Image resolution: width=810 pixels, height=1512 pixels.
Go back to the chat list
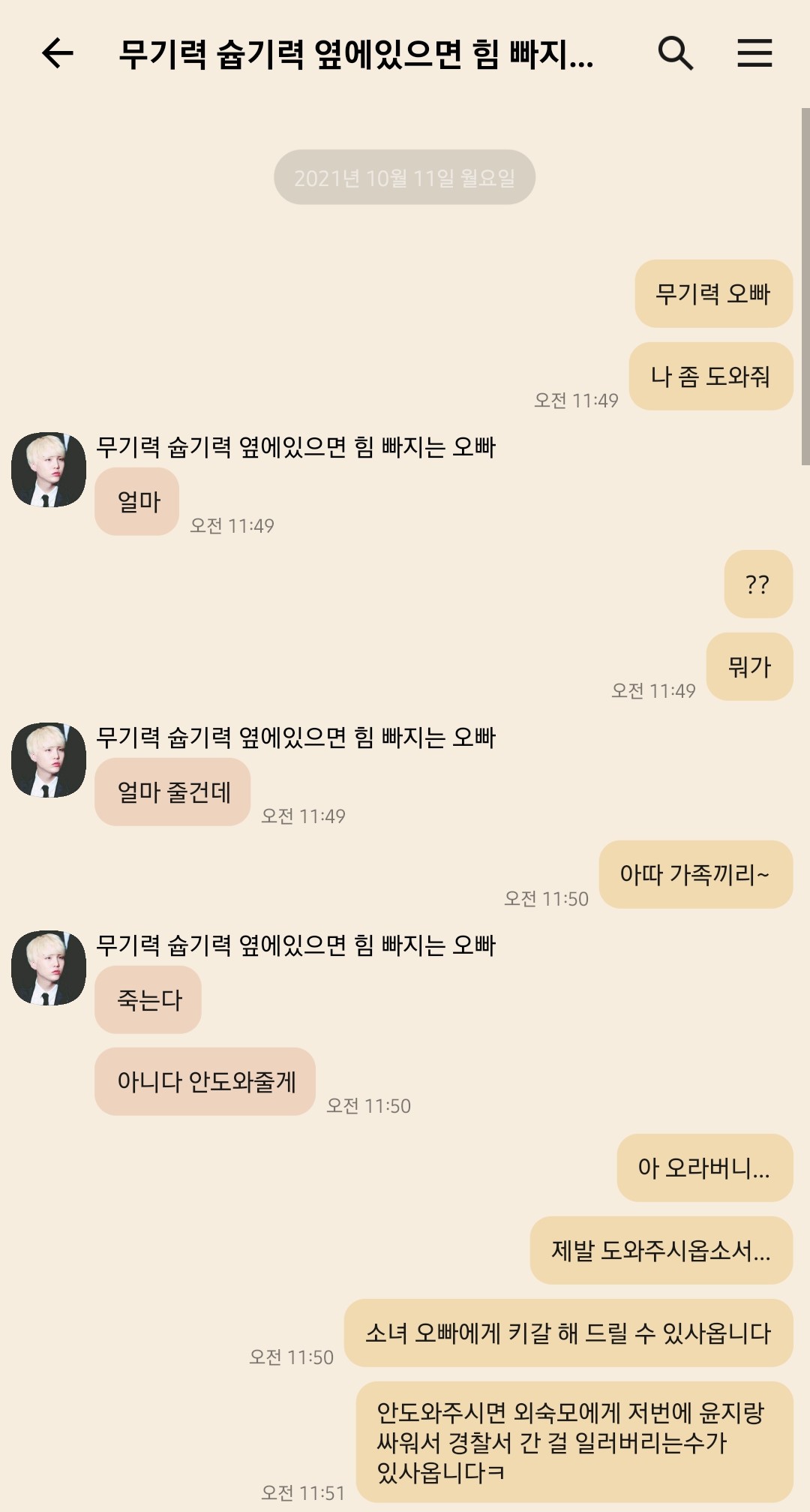coord(57,53)
